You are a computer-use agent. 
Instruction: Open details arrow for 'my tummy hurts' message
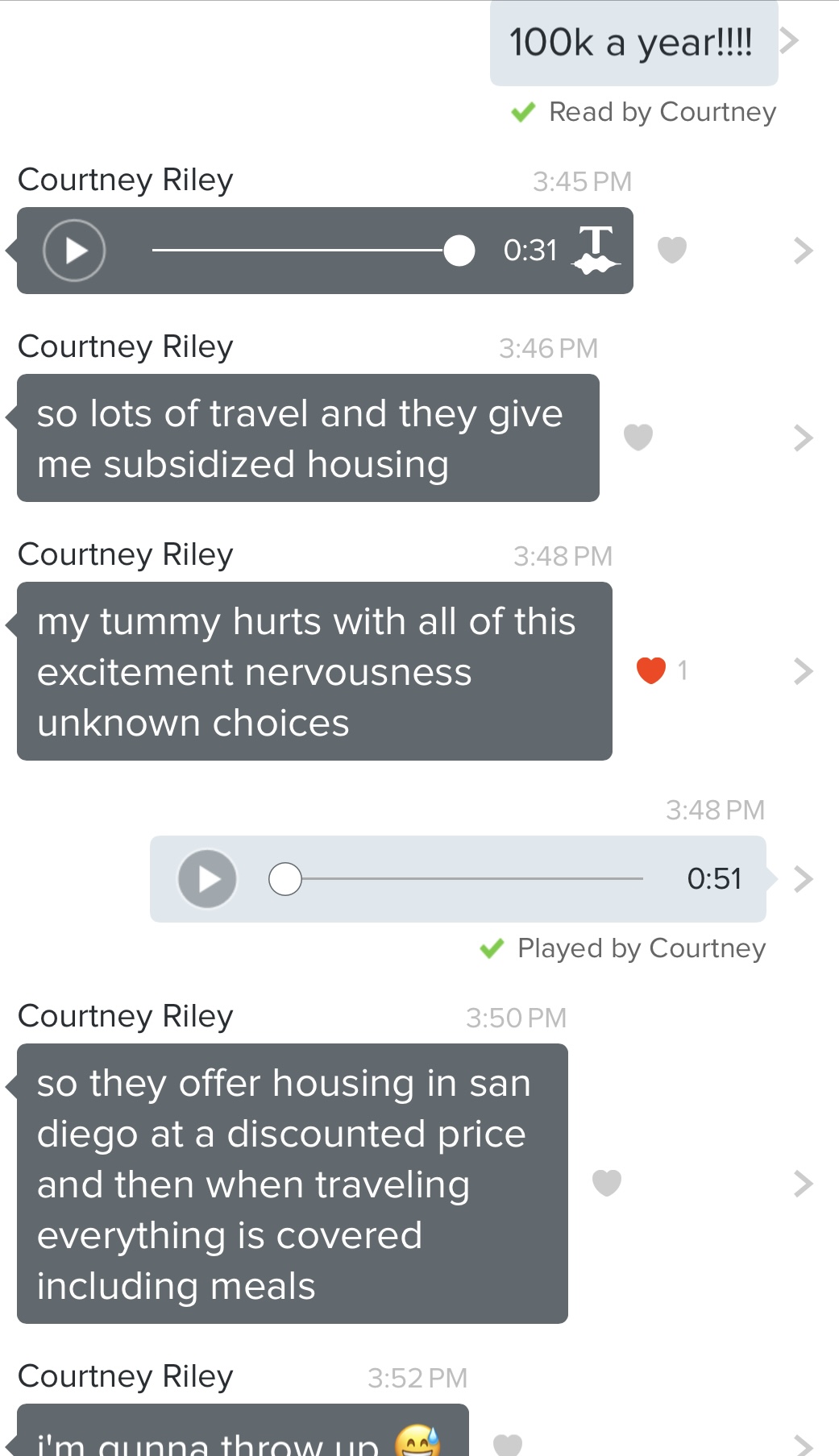803,670
